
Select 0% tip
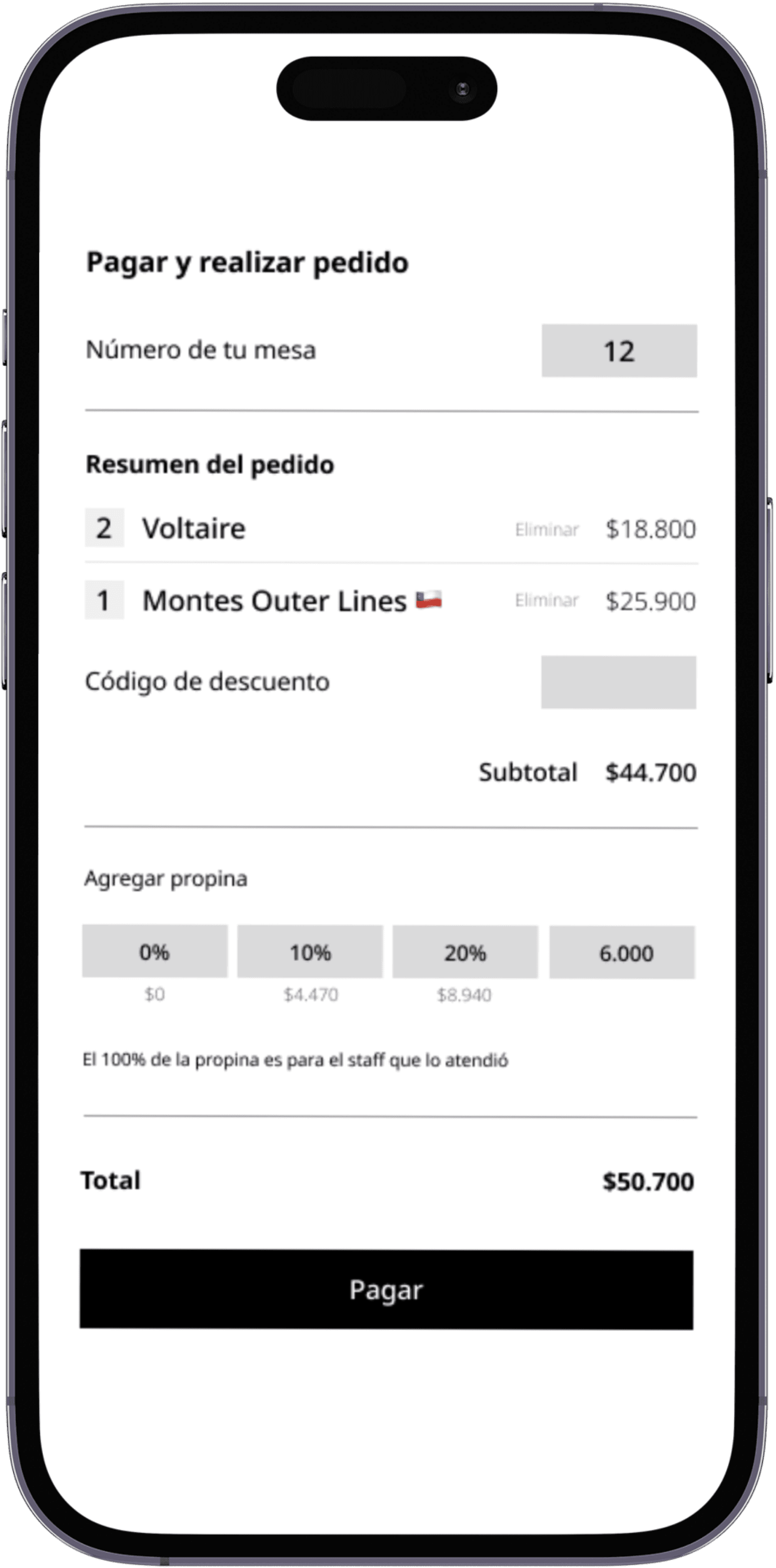pos(155,951)
